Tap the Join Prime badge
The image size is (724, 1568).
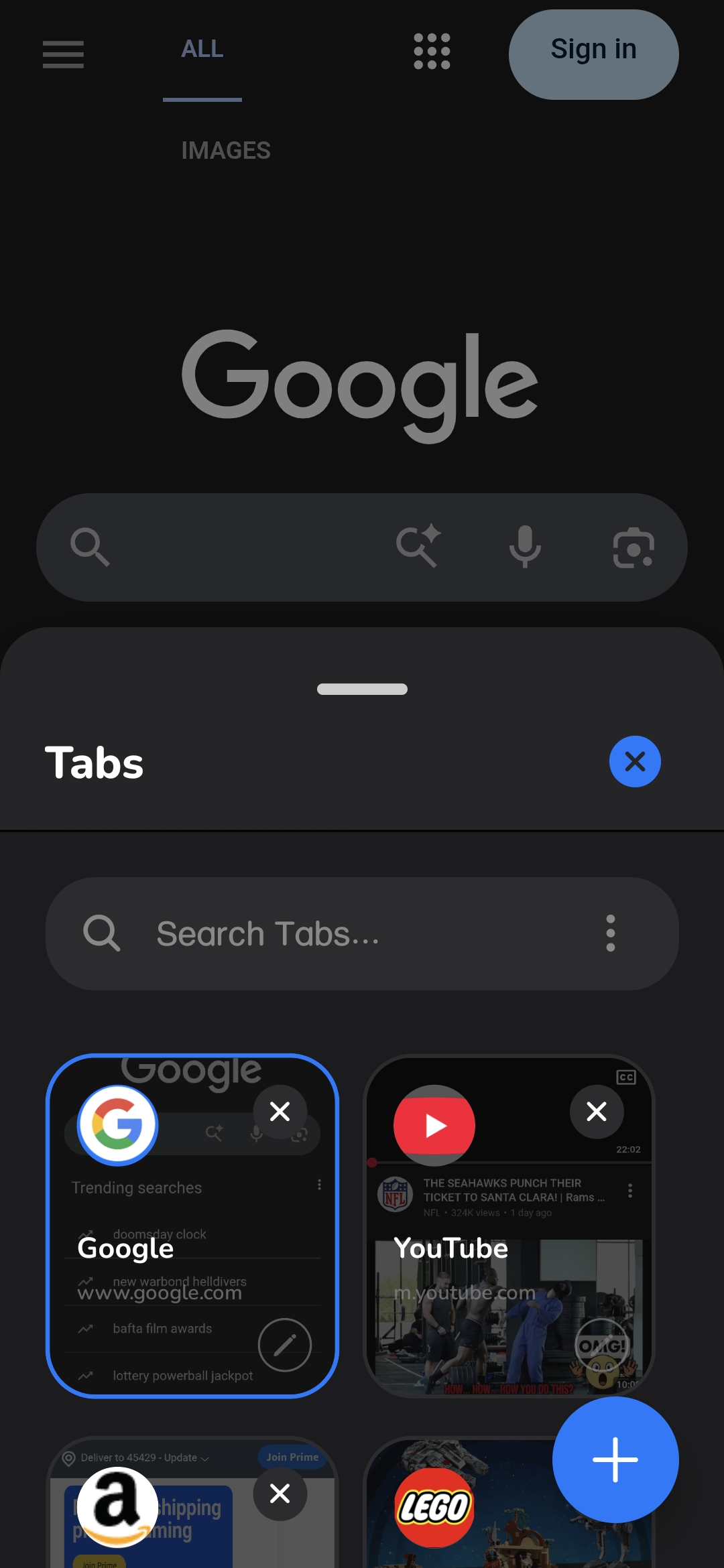coord(292,1457)
